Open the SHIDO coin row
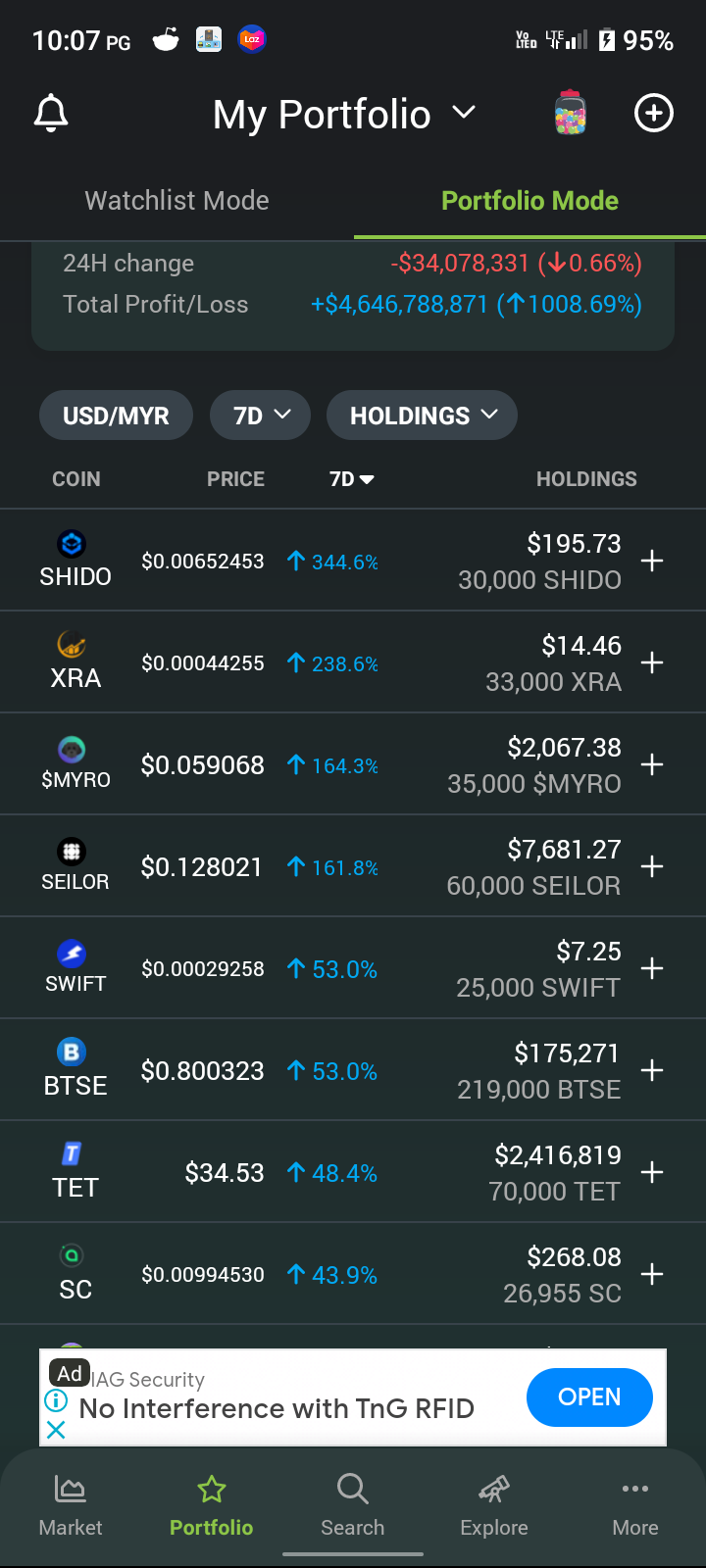The image size is (706, 1568). pos(353,561)
